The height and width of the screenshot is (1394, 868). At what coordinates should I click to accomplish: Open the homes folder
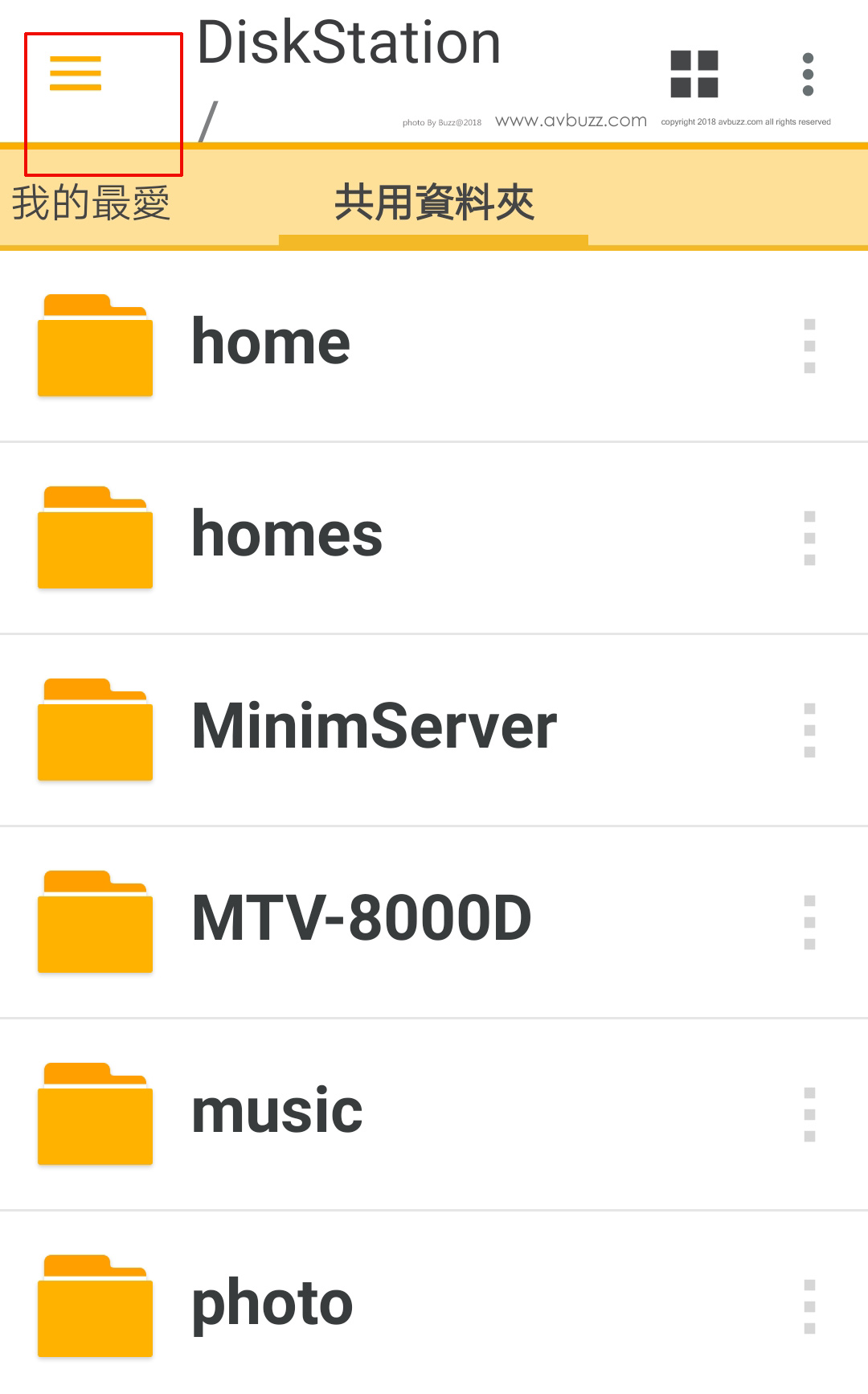pyautogui.click(x=287, y=536)
